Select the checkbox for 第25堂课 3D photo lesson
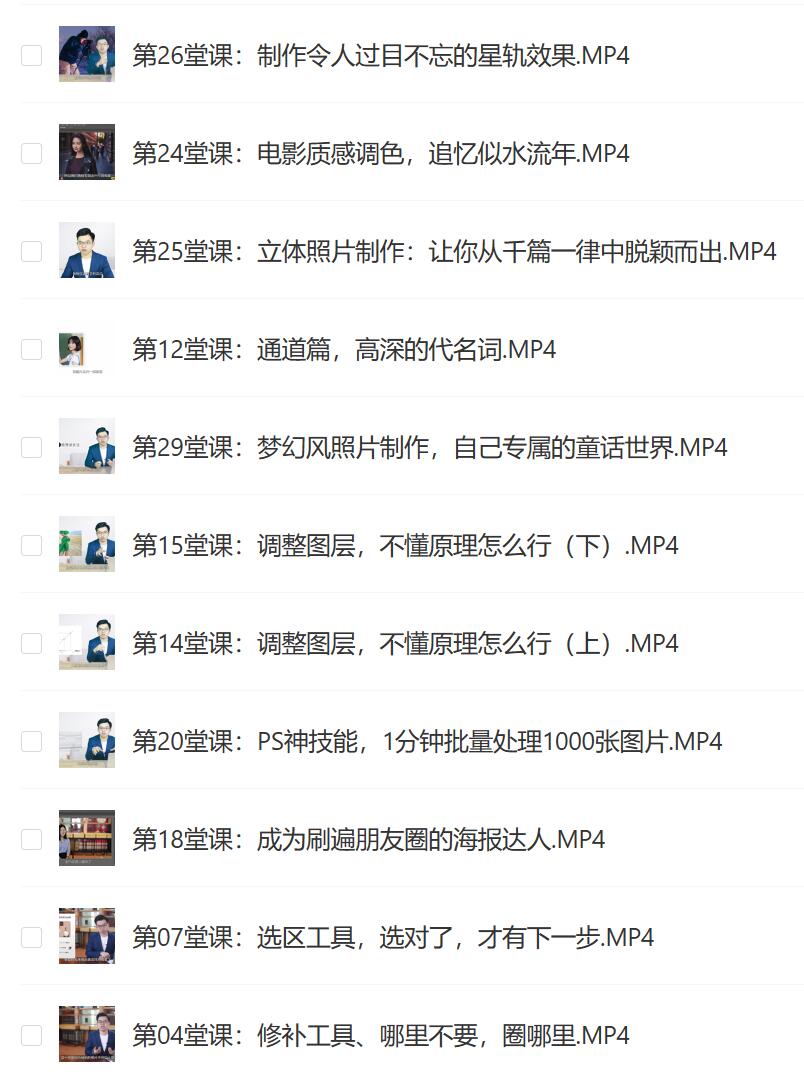 [31, 252]
